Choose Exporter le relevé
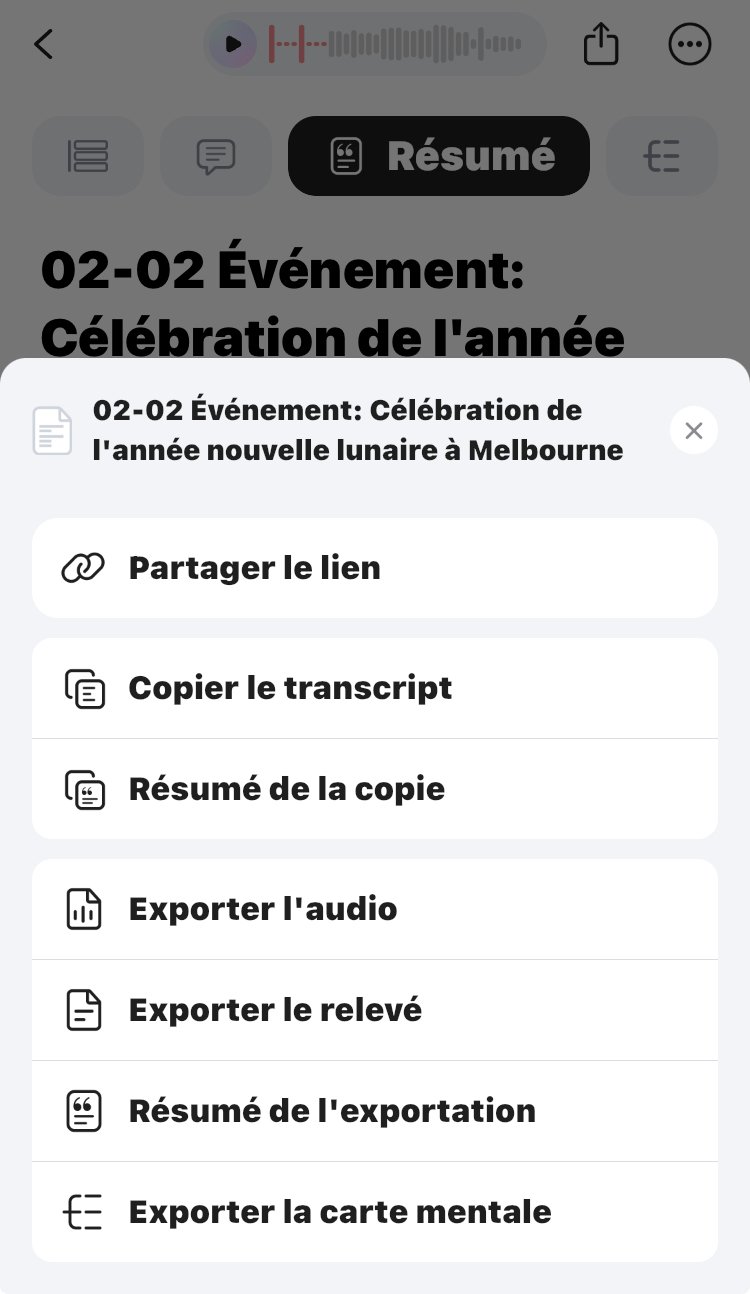 coord(375,1010)
